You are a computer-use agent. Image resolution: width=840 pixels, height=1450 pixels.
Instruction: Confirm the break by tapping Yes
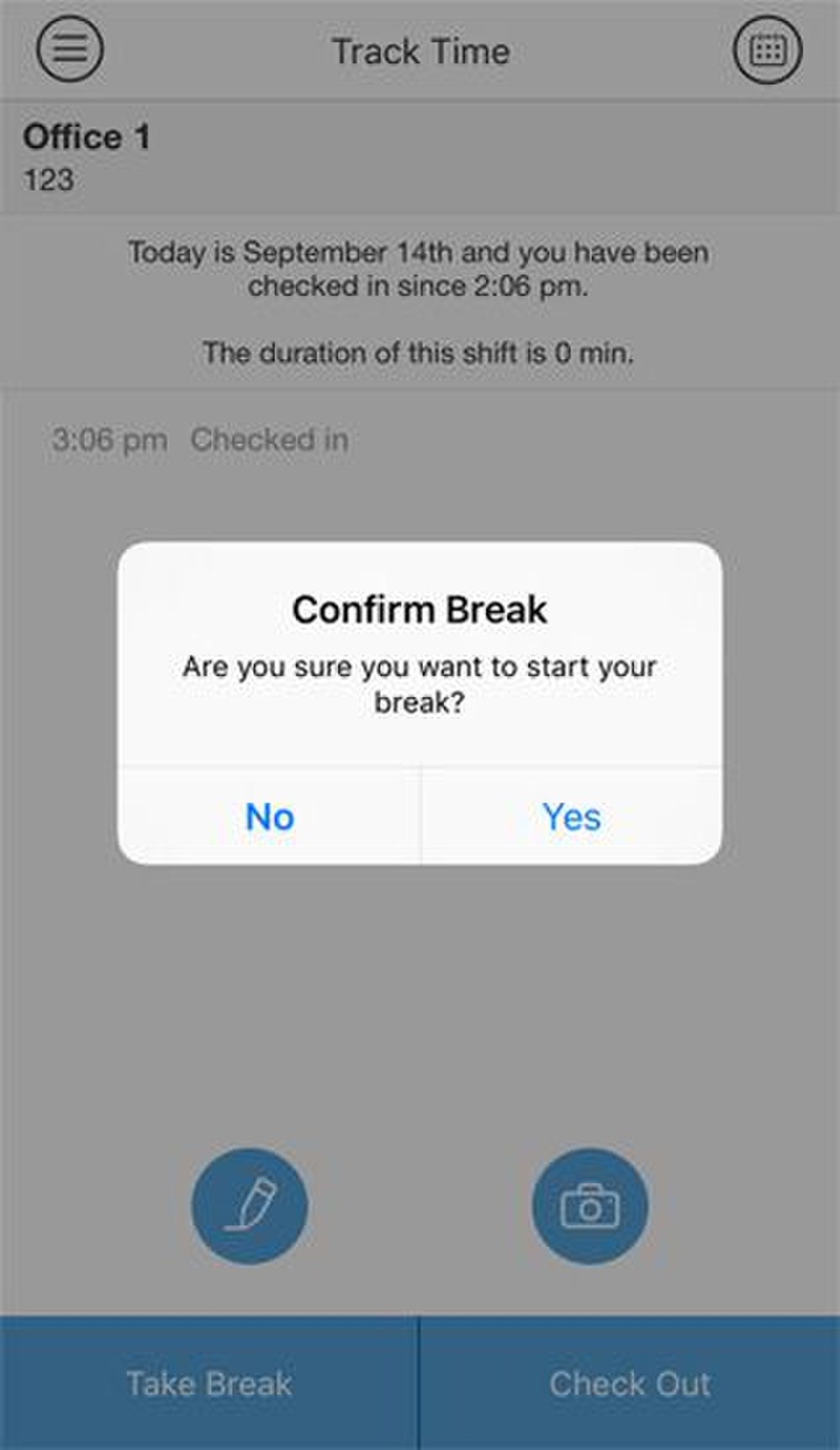[571, 816]
